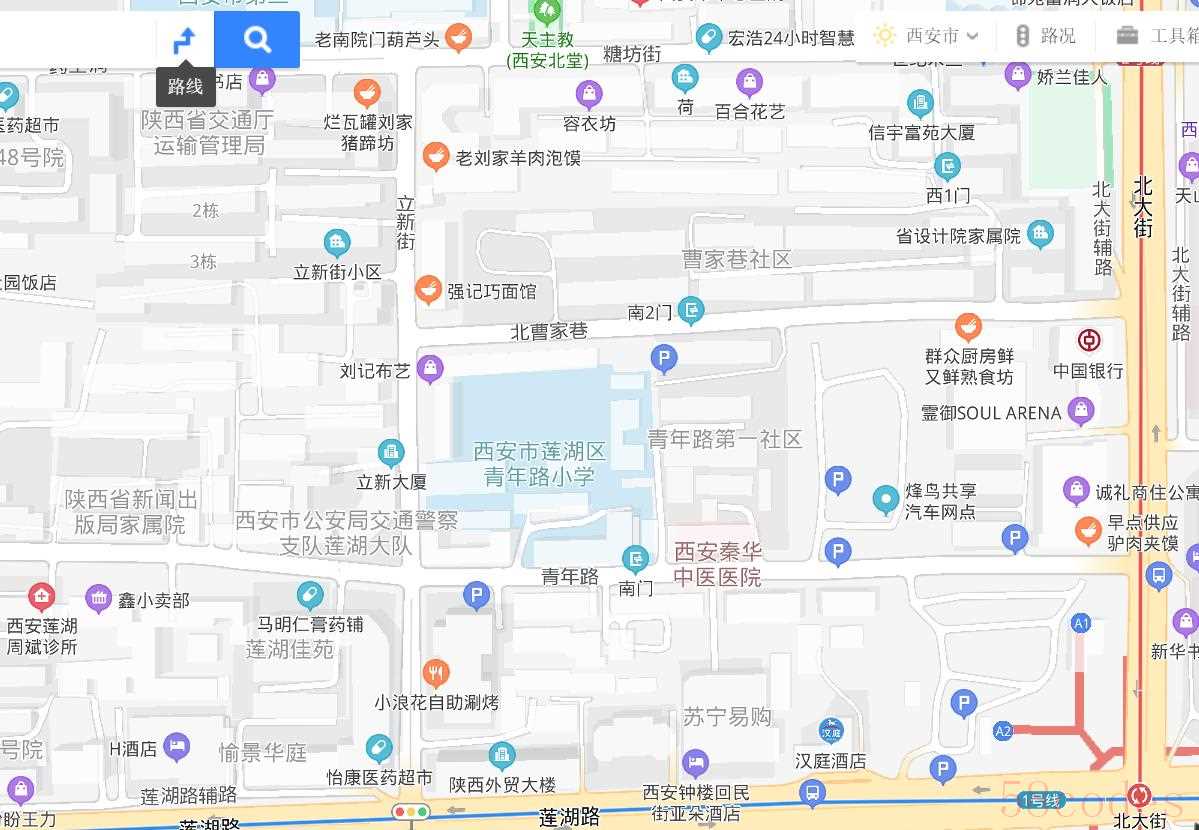
Task: Open the 立新大厦 building marker
Action: tap(391, 453)
